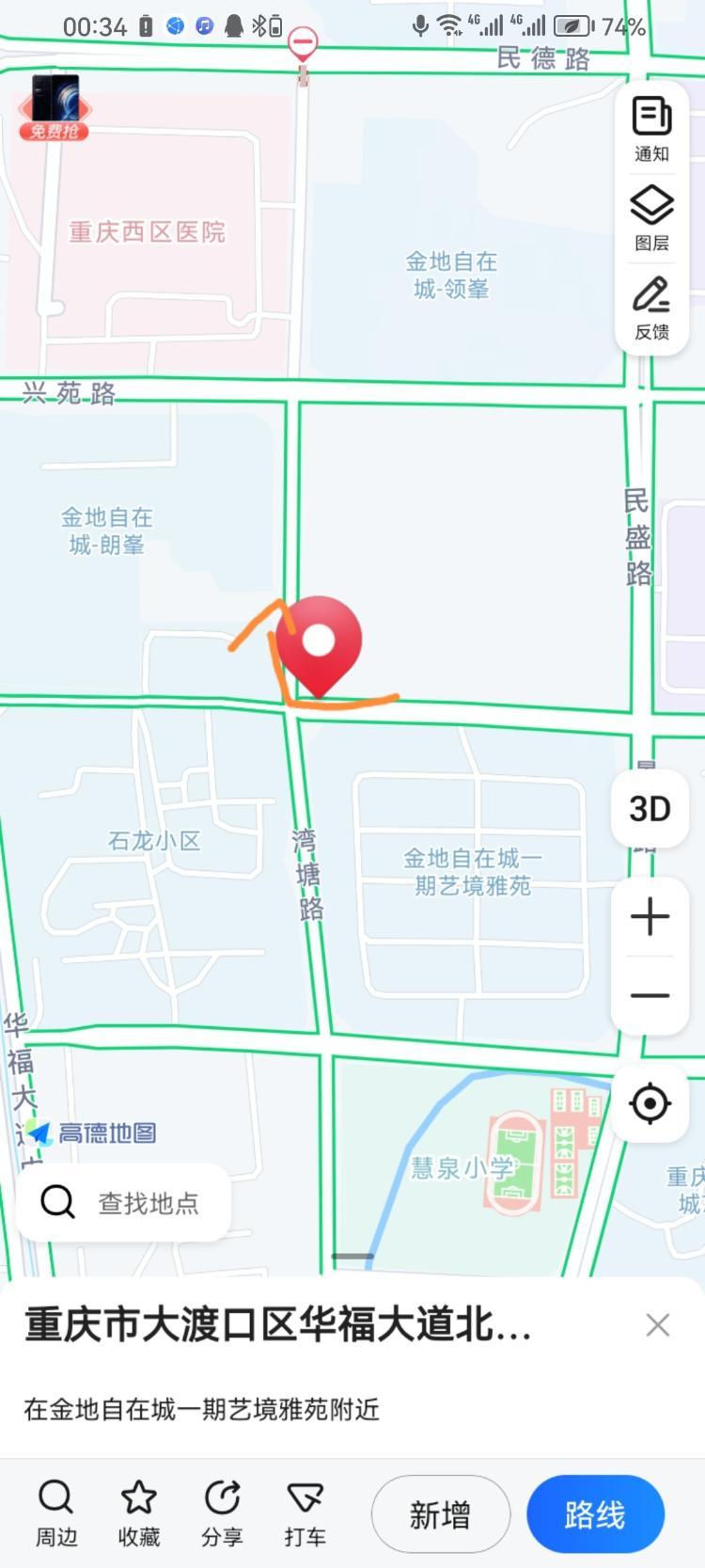The width and height of the screenshot is (705, 1568).
Task: Hail a ride with 打车
Action: (305, 1513)
